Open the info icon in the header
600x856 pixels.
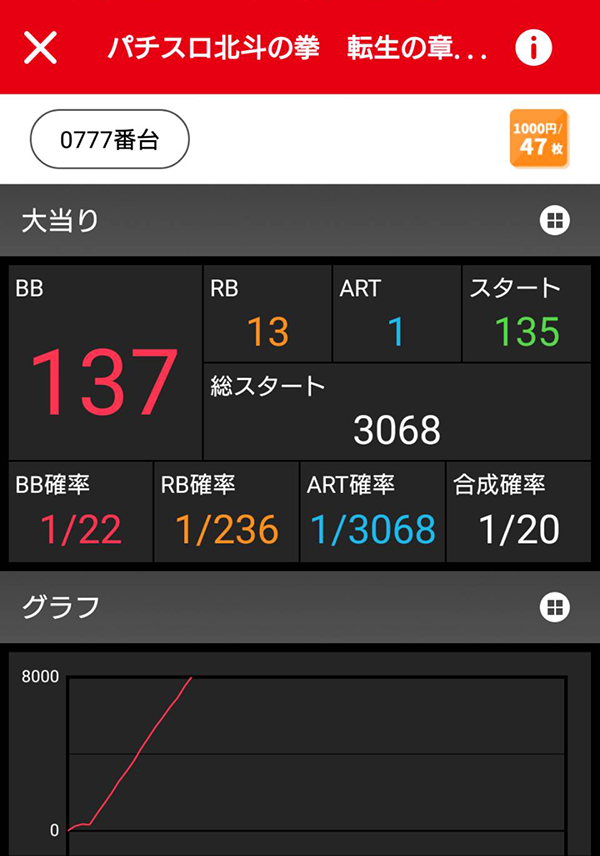(x=534, y=47)
